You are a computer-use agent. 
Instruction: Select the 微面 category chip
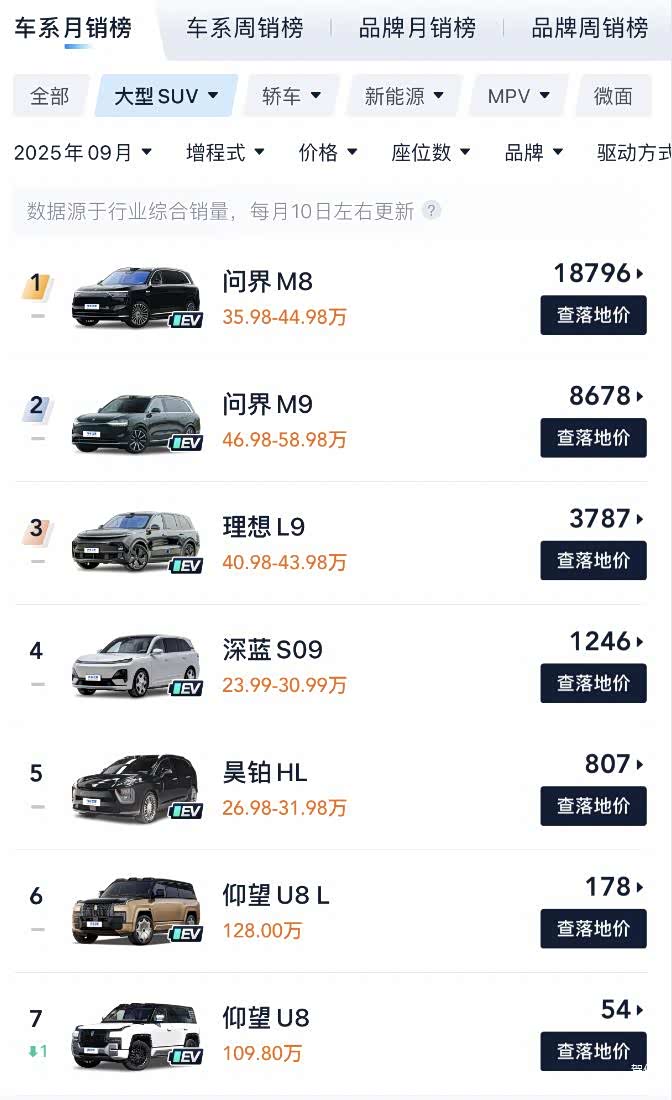point(613,96)
